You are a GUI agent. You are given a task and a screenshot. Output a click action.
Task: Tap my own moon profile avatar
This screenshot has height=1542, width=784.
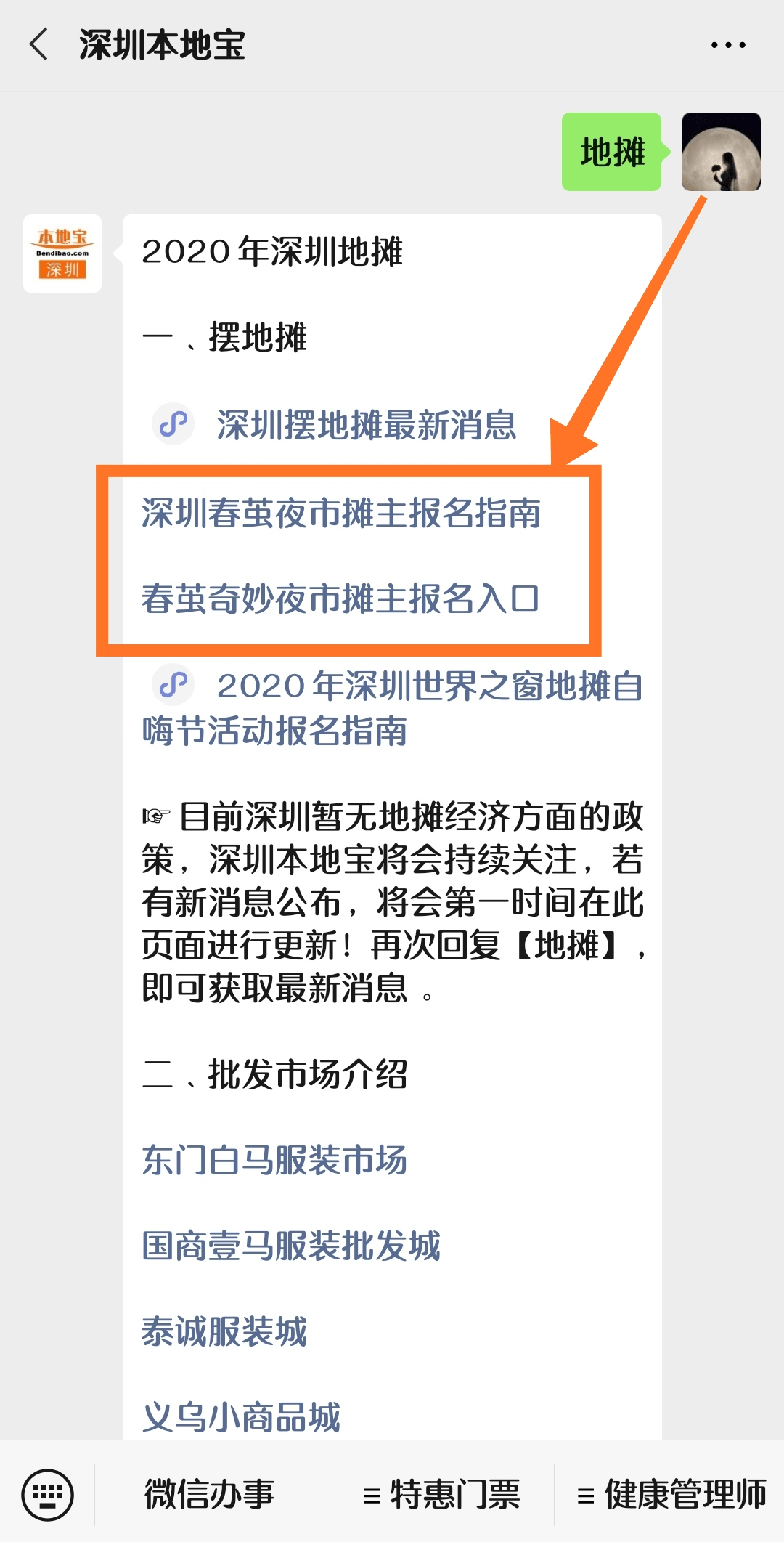pyautogui.click(x=722, y=152)
